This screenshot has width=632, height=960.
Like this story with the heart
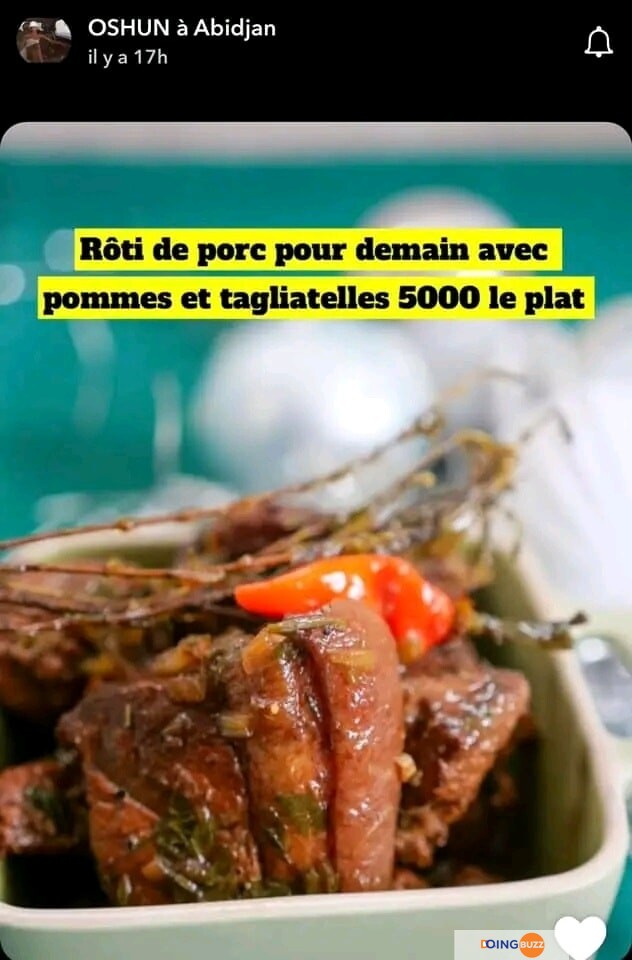tap(580, 937)
